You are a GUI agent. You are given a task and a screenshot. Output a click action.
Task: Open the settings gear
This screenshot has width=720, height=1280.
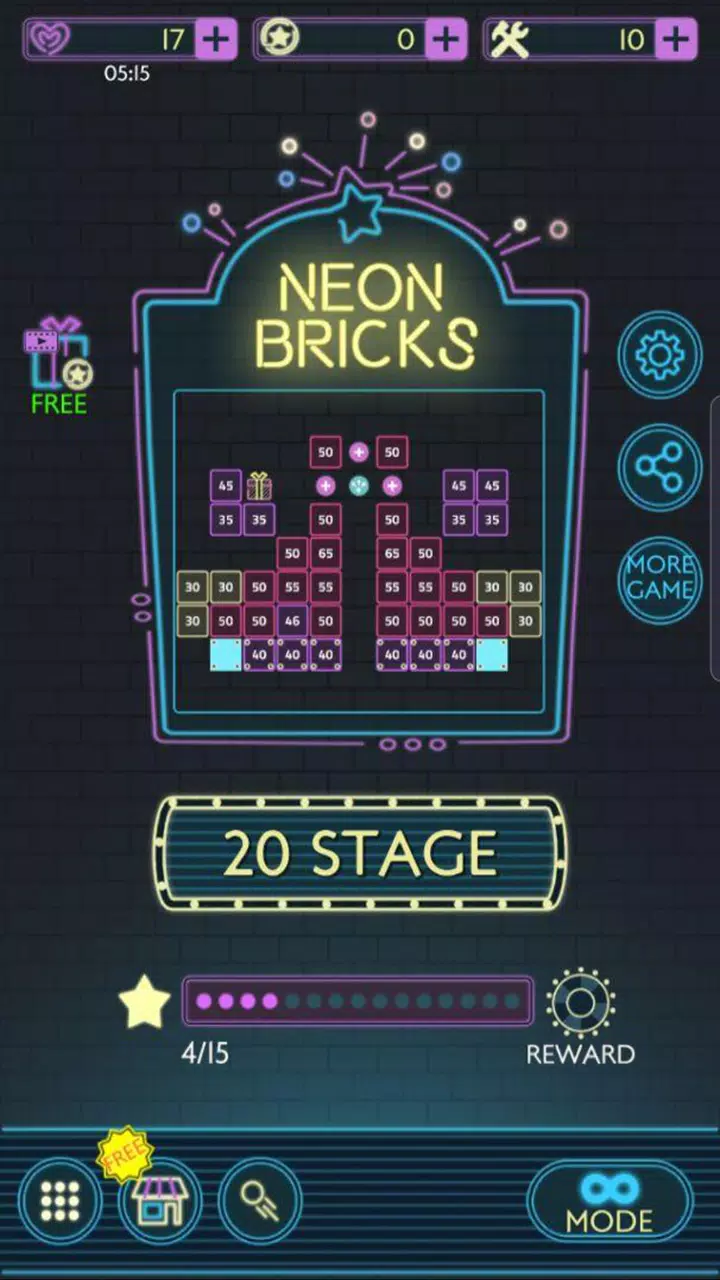coord(660,355)
